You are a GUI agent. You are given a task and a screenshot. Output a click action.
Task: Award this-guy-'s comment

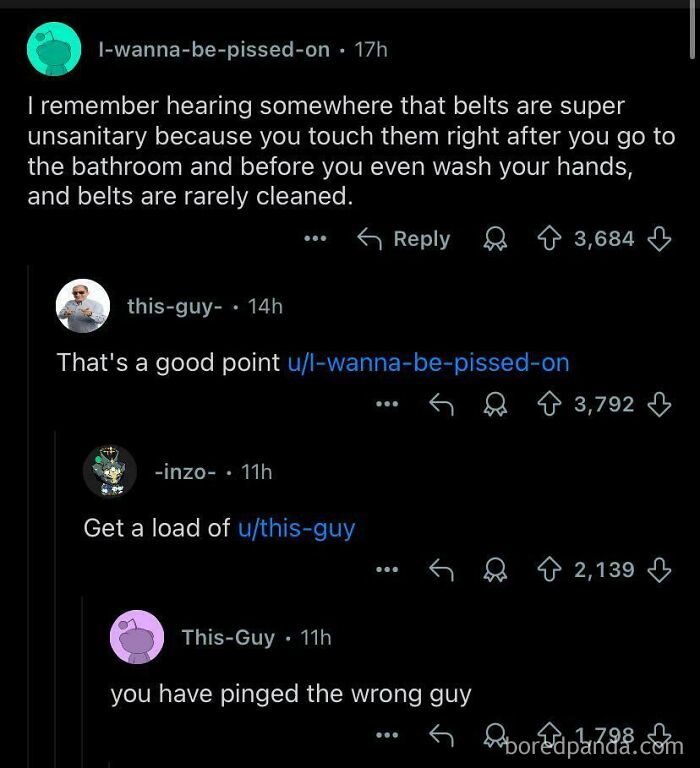(x=494, y=404)
